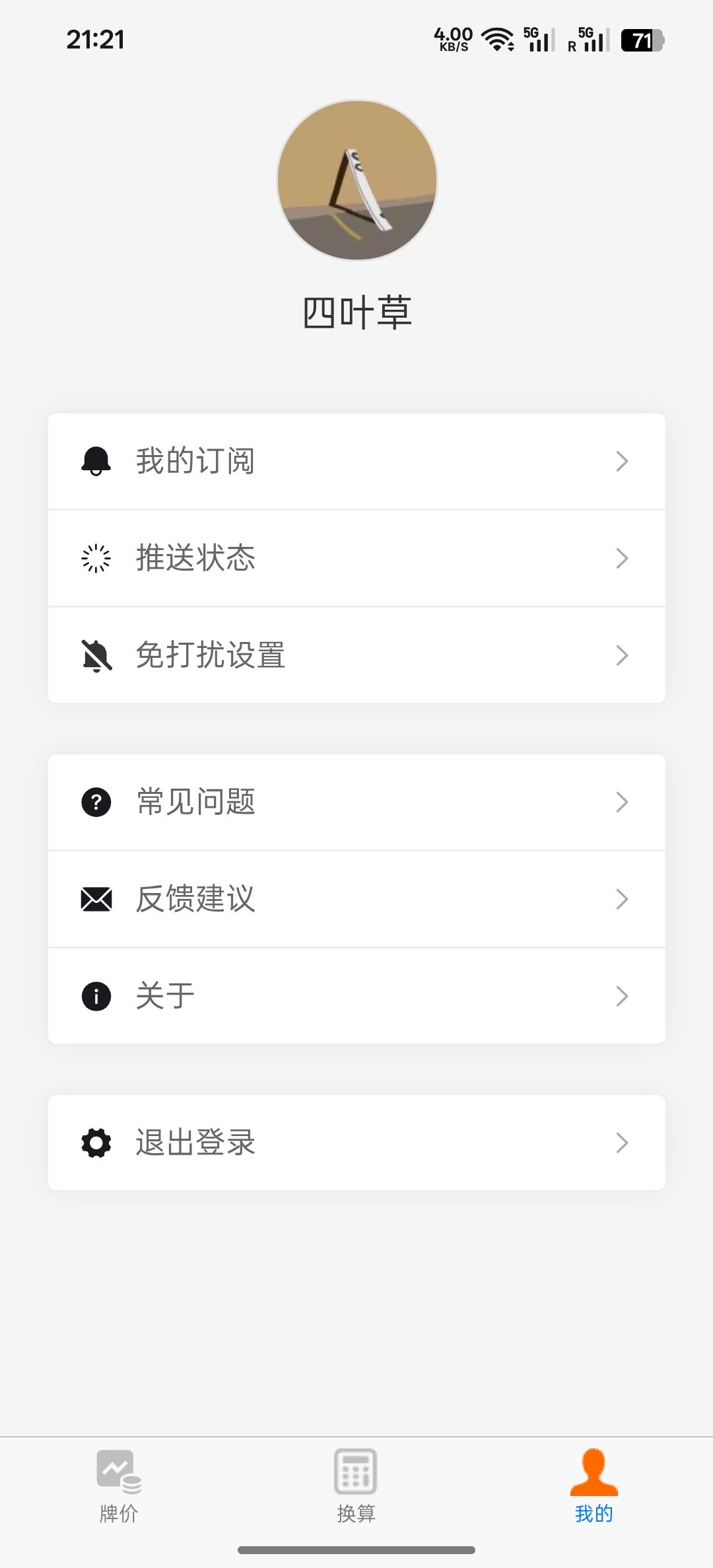
Task: Expand the 我的订阅 row chevron
Action: pyautogui.click(x=621, y=461)
